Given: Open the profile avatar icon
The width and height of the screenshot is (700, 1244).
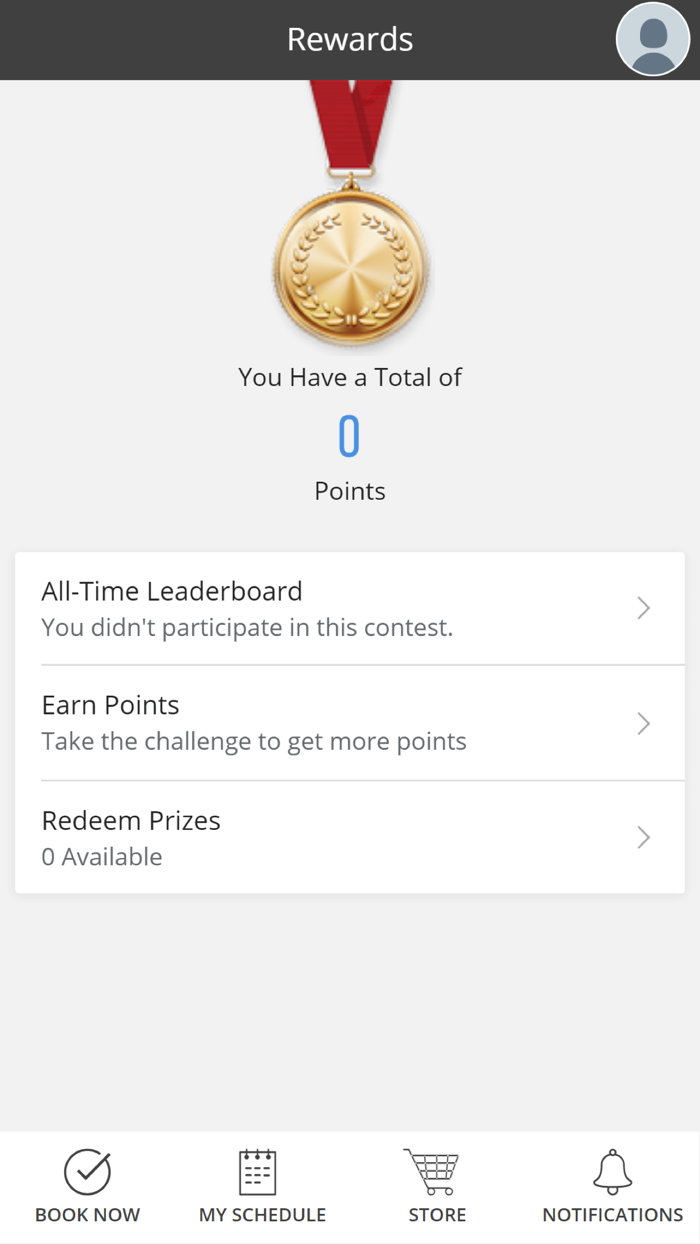Looking at the screenshot, I should tap(653, 40).
